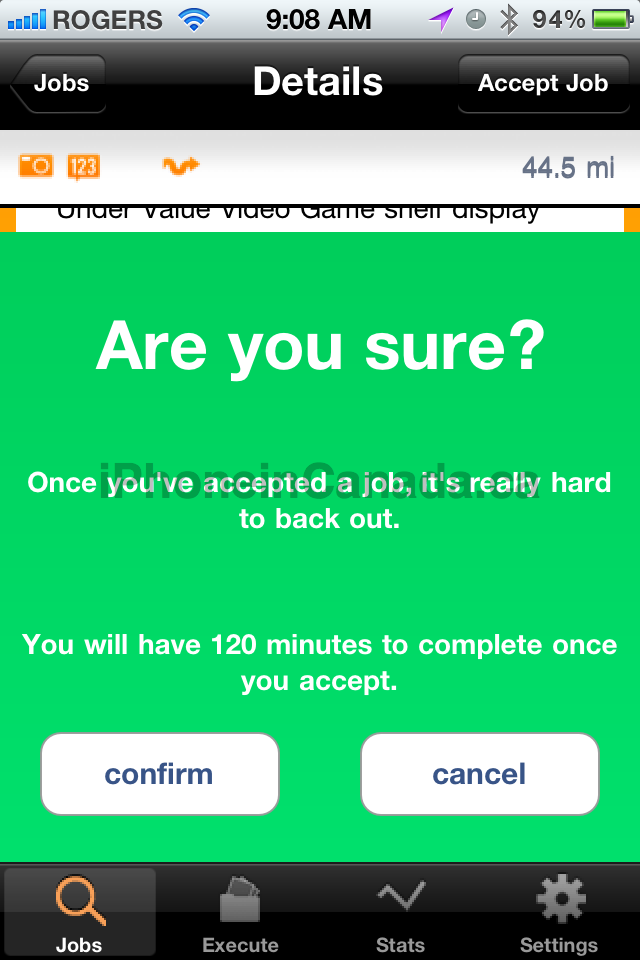Select the Jobs tab

point(80,914)
